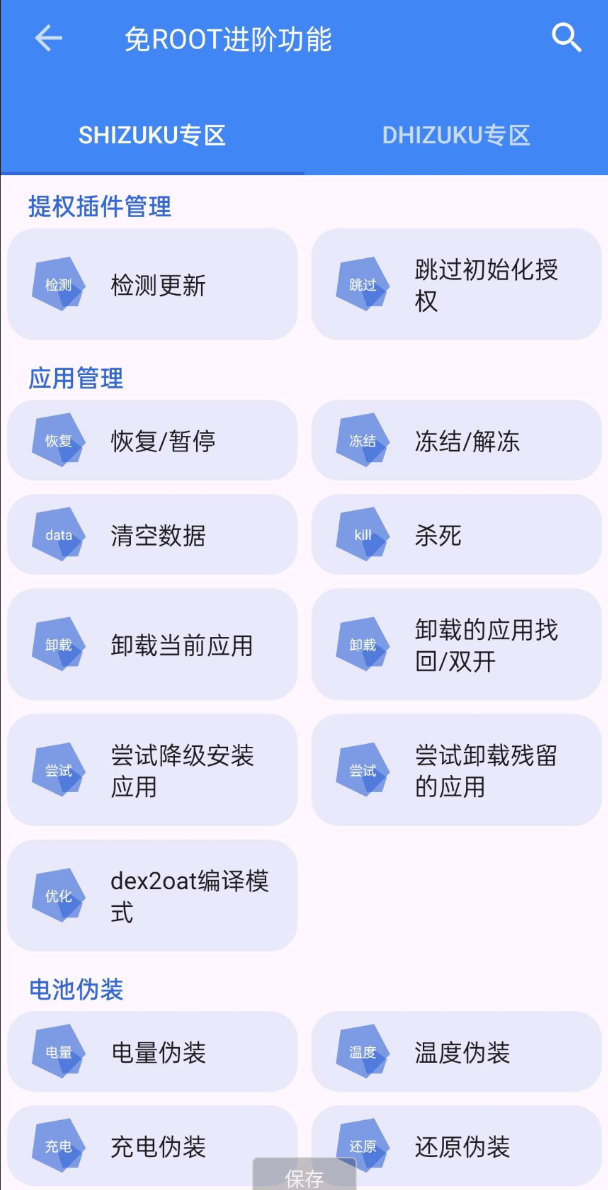Select the 杀死 (kill) option
This screenshot has height=1190, width=608.
[456, 535]
